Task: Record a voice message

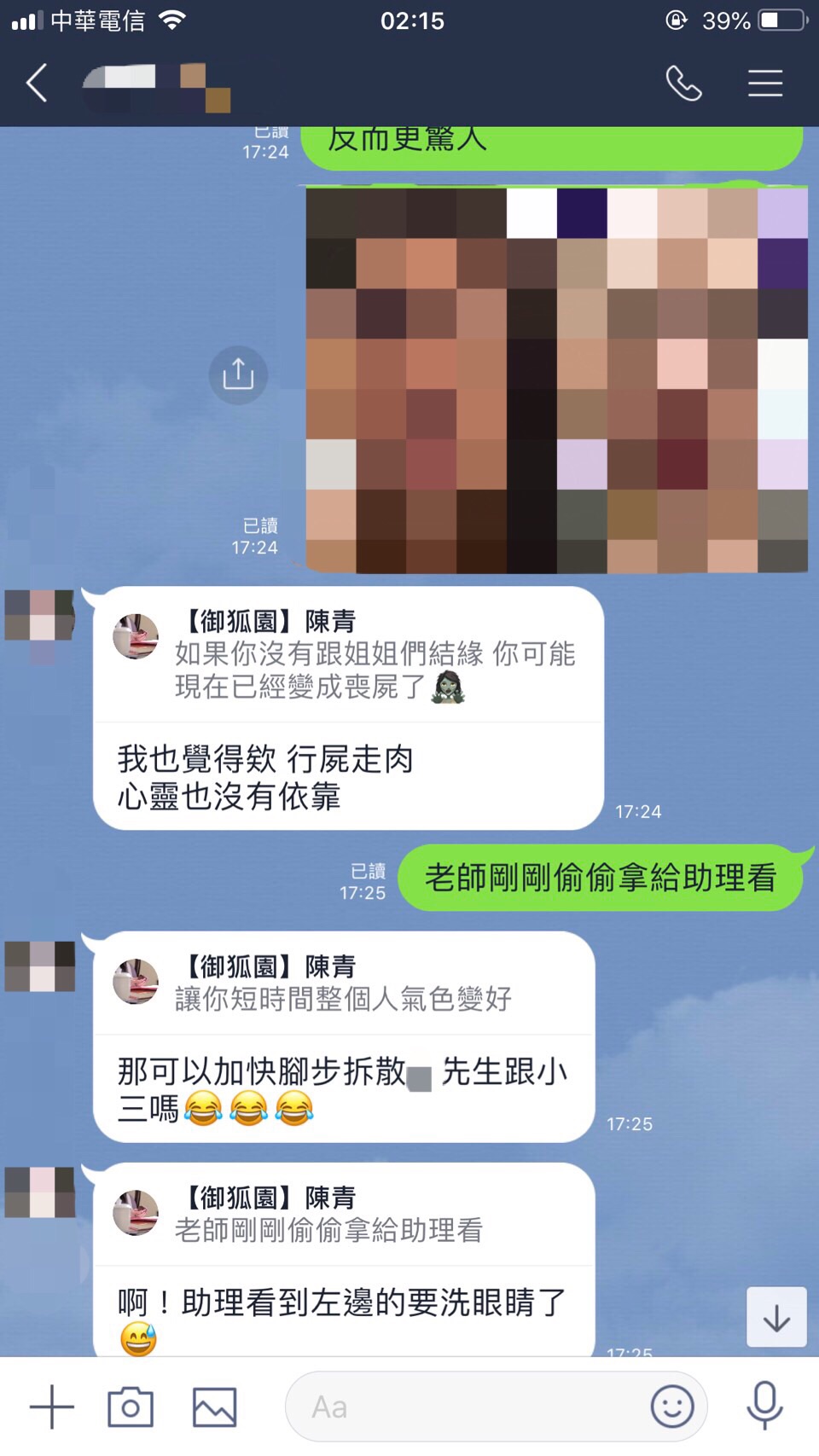Action: point(764,1407)
